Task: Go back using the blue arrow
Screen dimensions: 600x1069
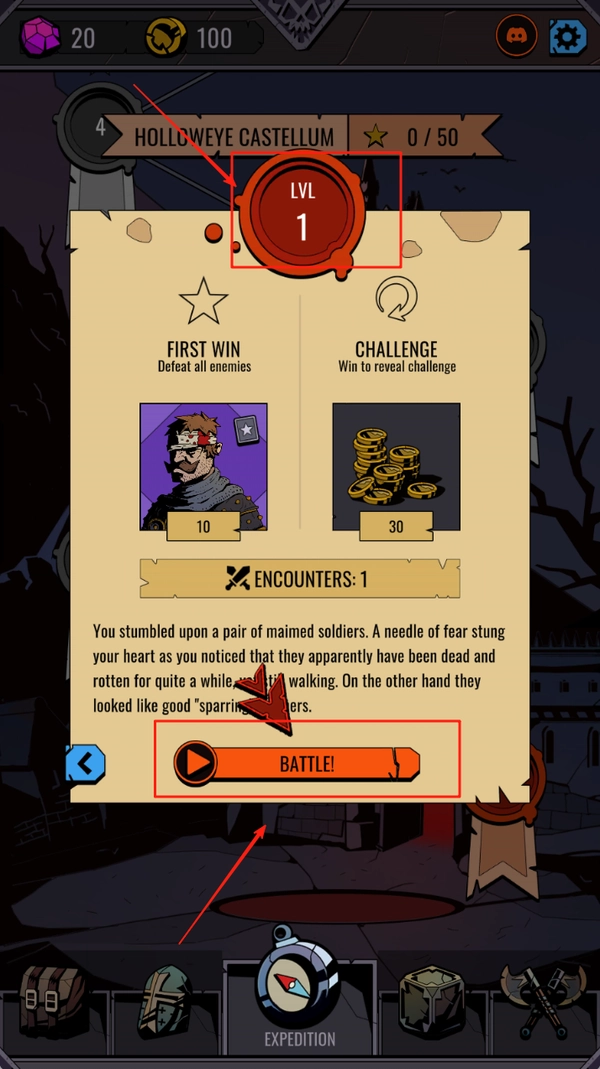Action: click(x=85, y=764)
